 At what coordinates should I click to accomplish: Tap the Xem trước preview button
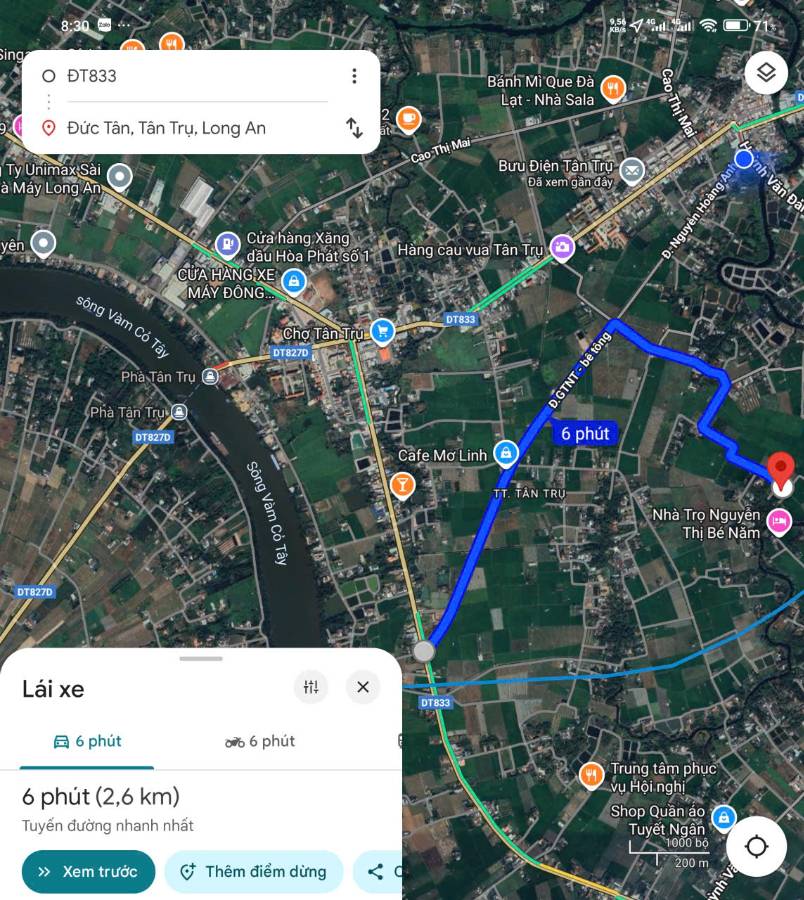tap(88, 871)
